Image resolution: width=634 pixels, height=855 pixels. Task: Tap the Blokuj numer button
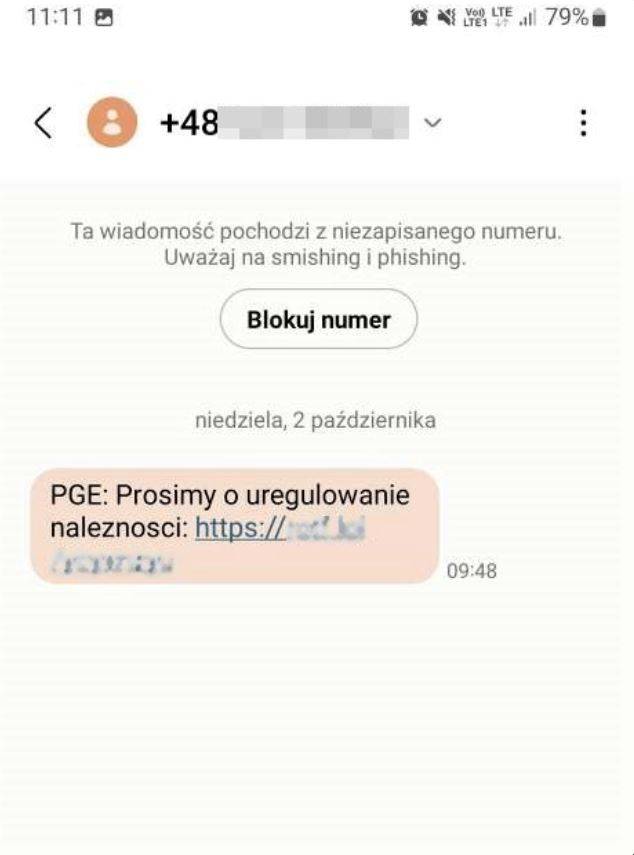point(318,320)
